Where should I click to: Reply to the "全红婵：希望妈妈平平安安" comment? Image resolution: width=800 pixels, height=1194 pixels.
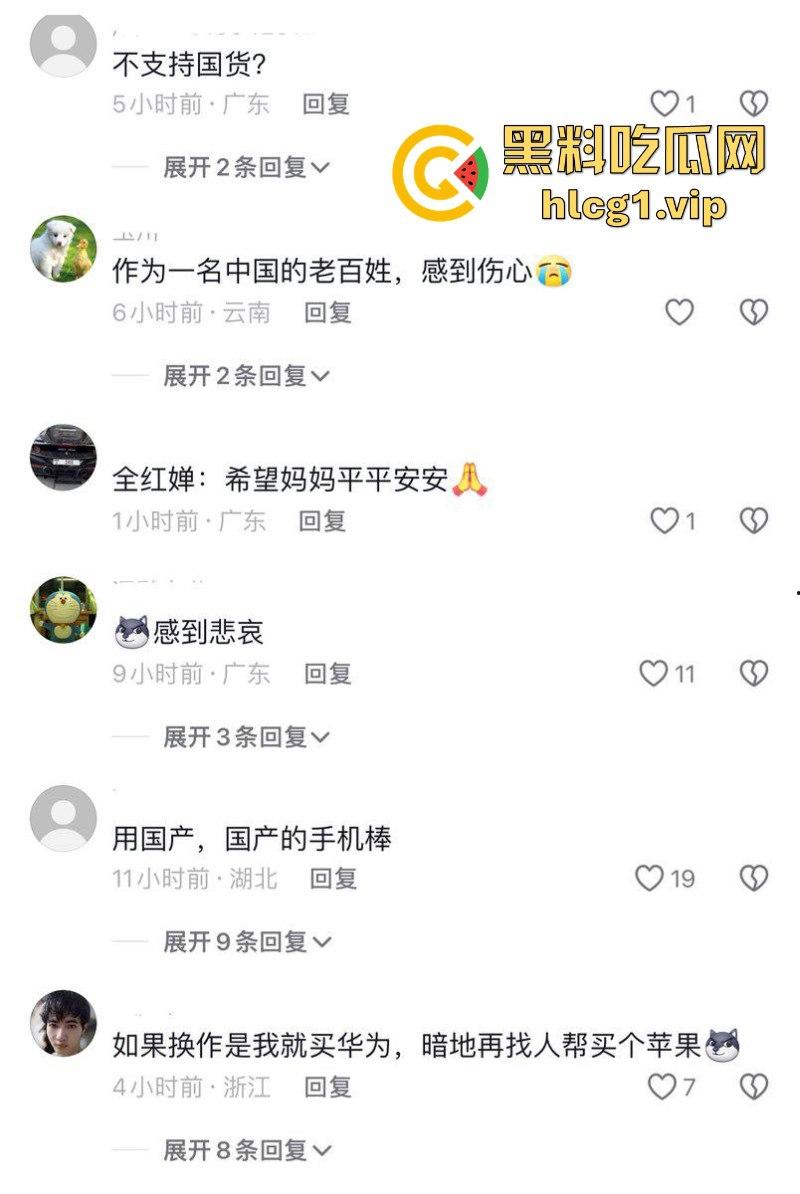pos(322,521)
